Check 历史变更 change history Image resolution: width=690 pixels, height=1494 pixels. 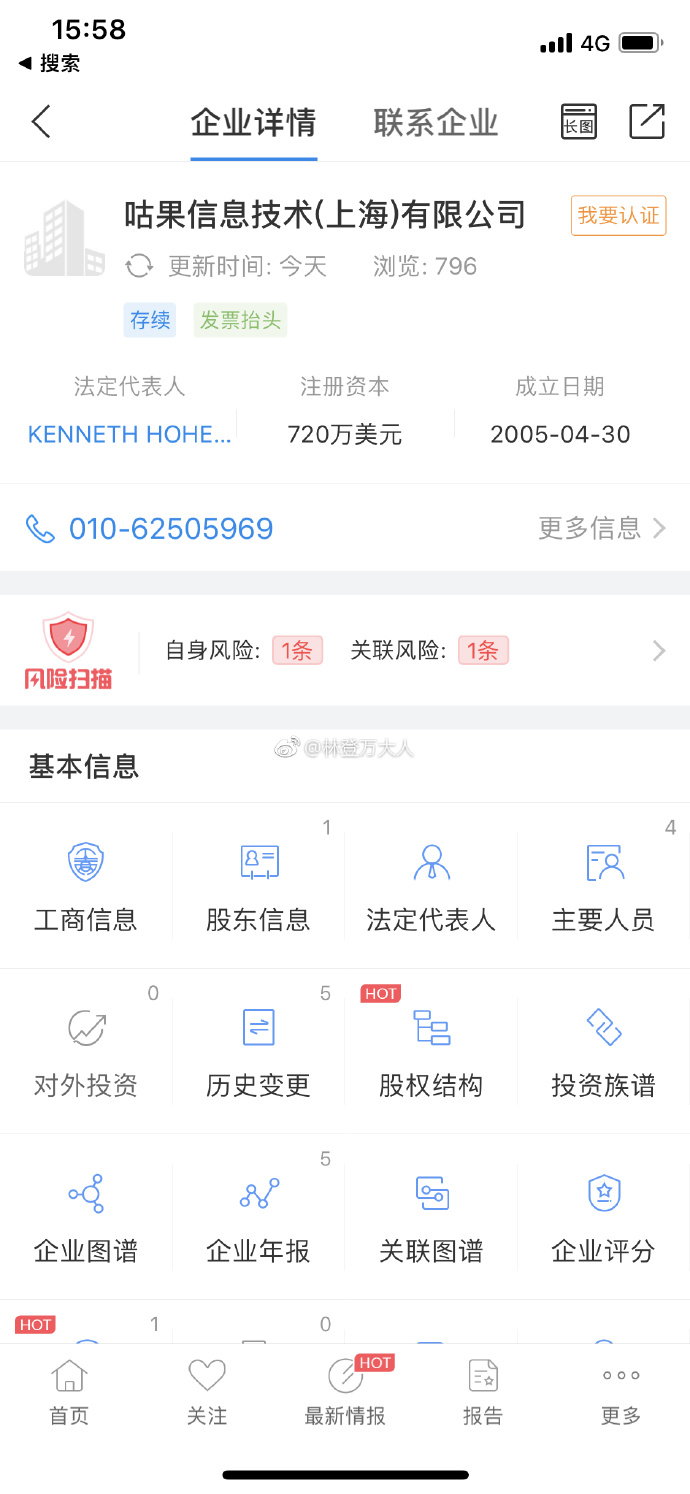click(x=258, y=1051)
